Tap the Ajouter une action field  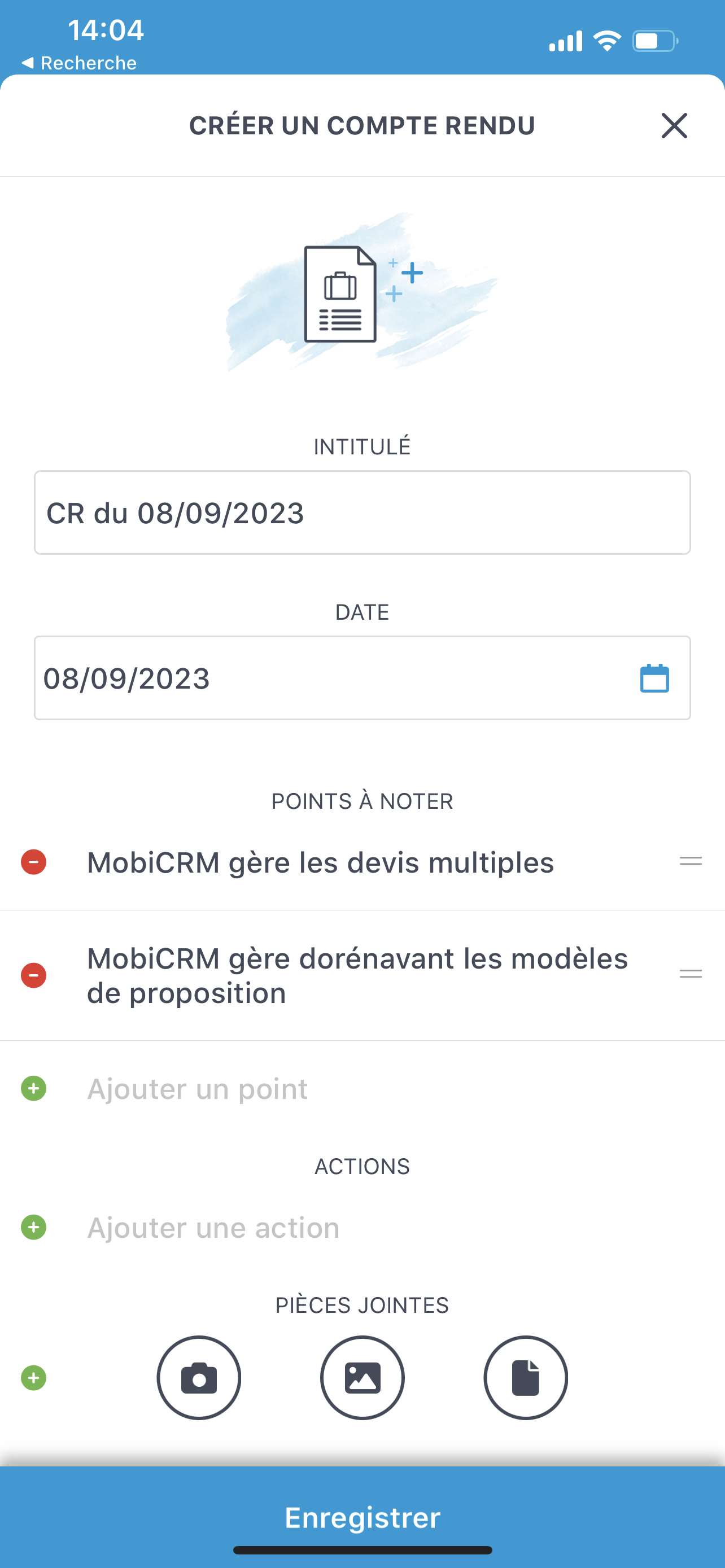click(365, 1228)
